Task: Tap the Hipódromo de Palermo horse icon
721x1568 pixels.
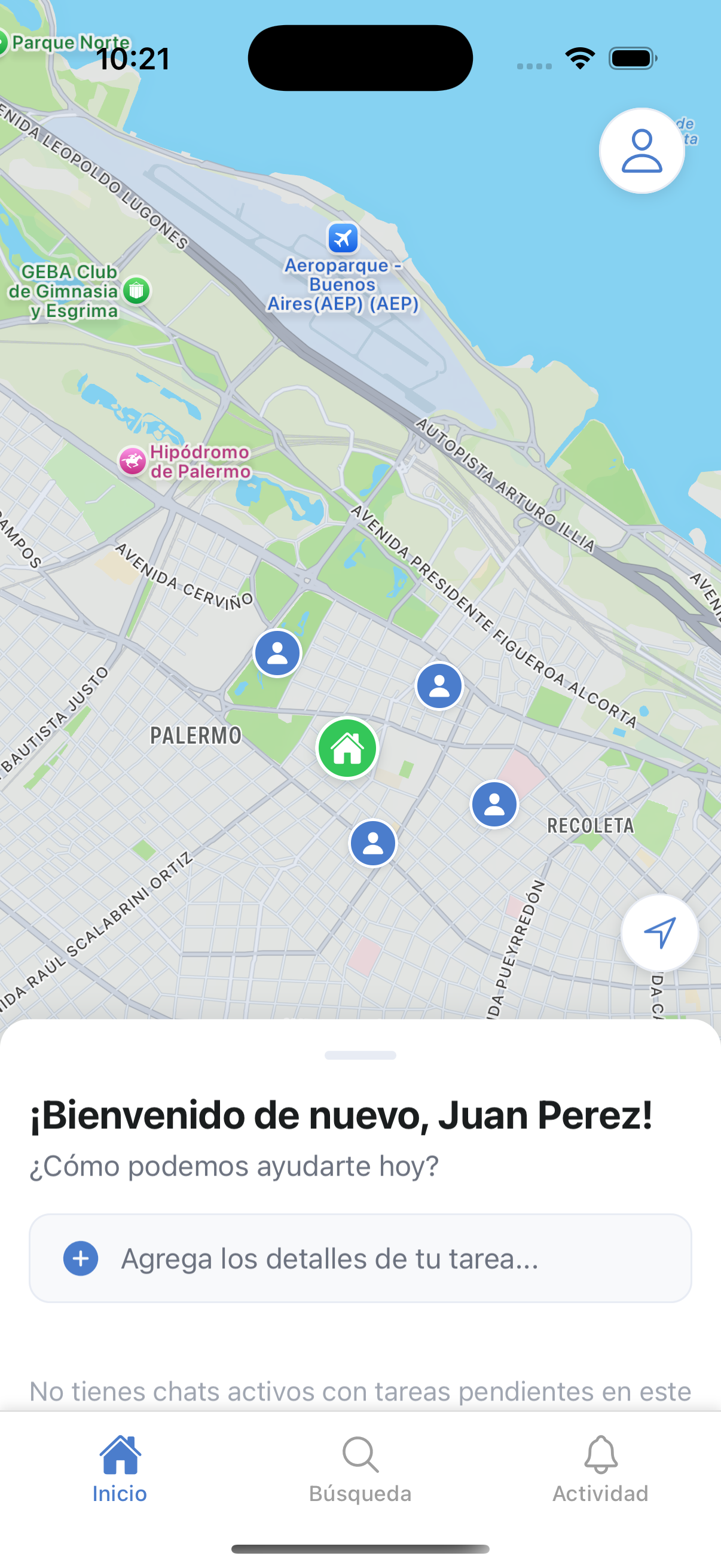Action: (x=133, y=462)
